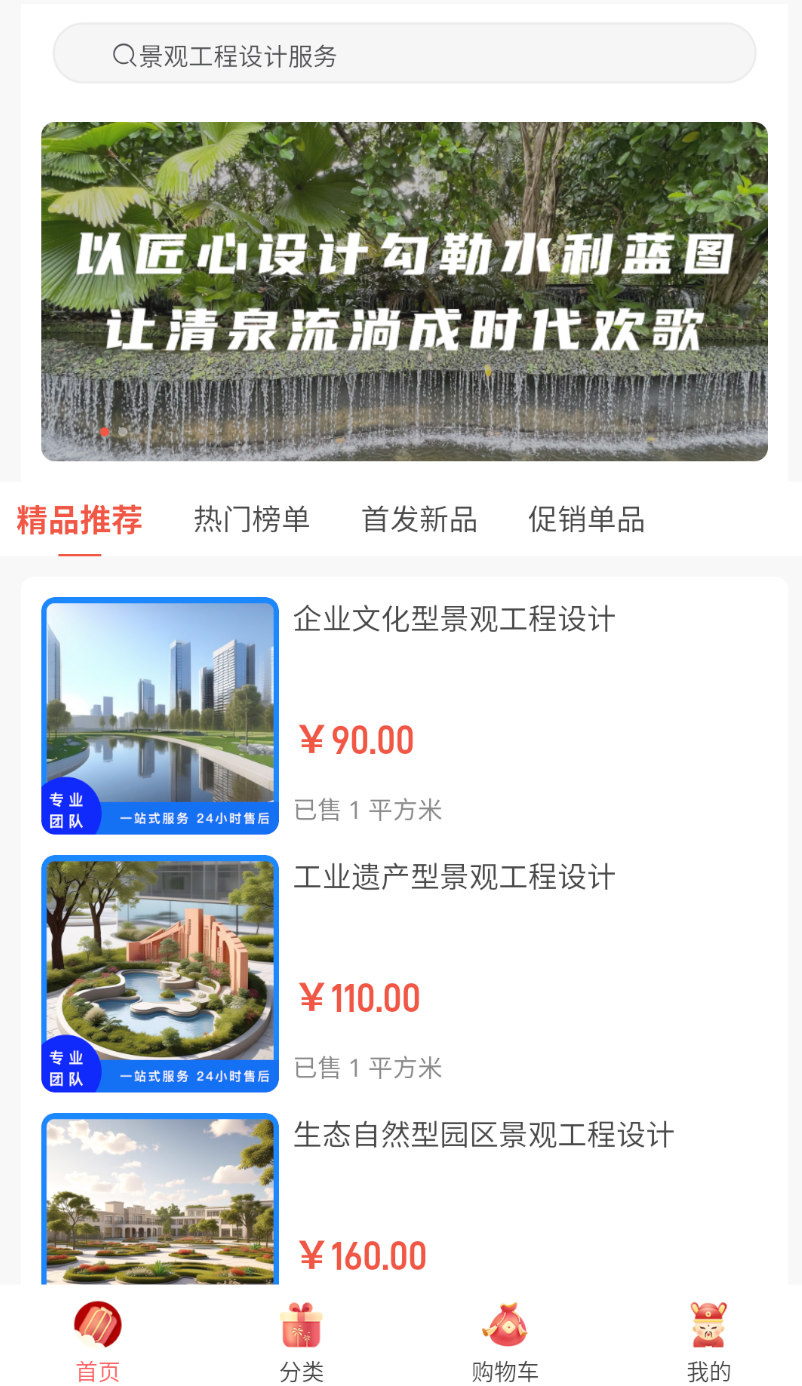Screen dimensions: 802x1386
Task: Open 工业遗产型景观工程设计 product link
Action: (x=453, y=878)
